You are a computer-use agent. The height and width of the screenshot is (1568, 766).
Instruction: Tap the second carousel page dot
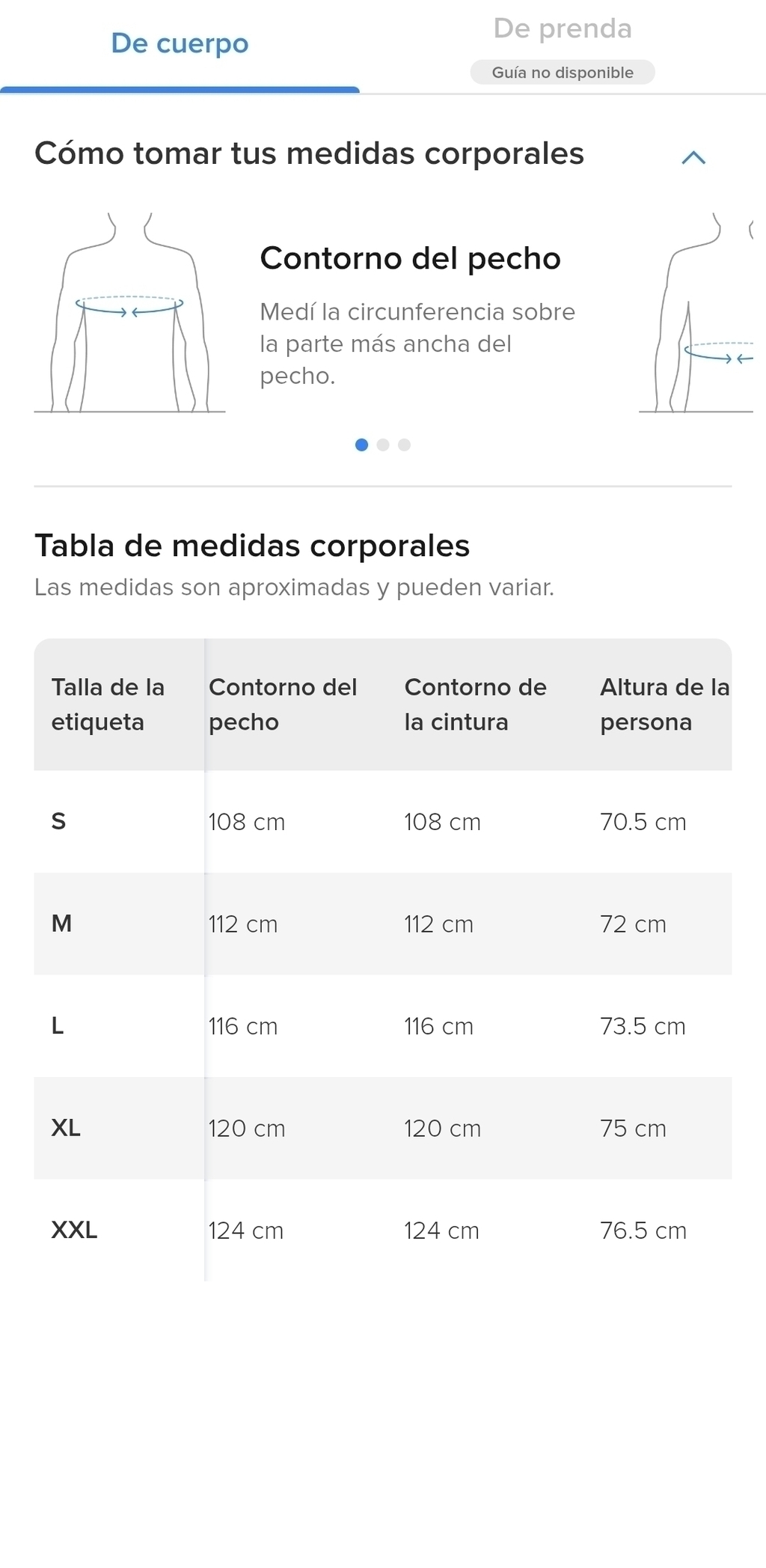coord(383,445)
